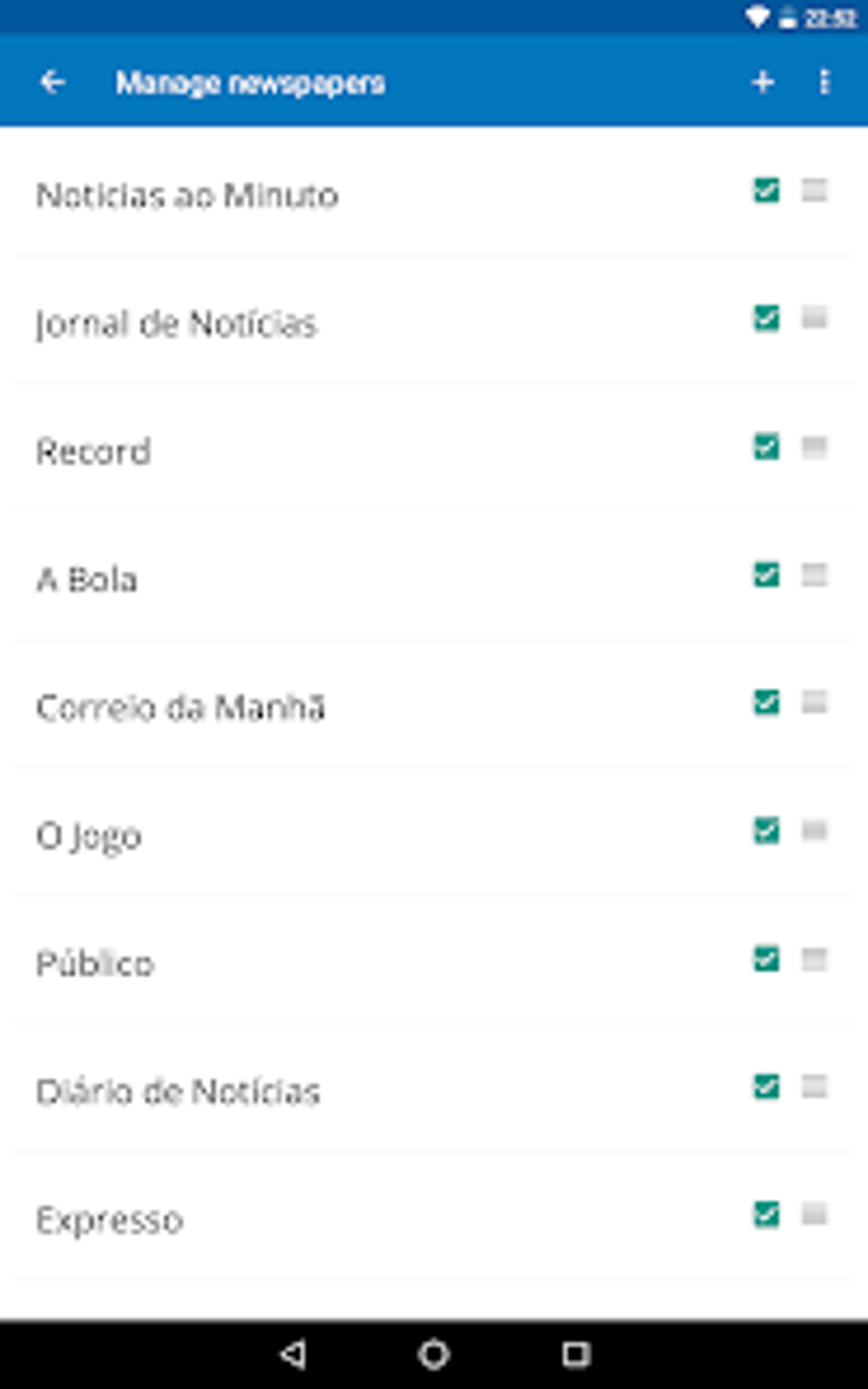
Task: Uncheck Notícias ao Minuto
Action: click(x=766, y=191)
